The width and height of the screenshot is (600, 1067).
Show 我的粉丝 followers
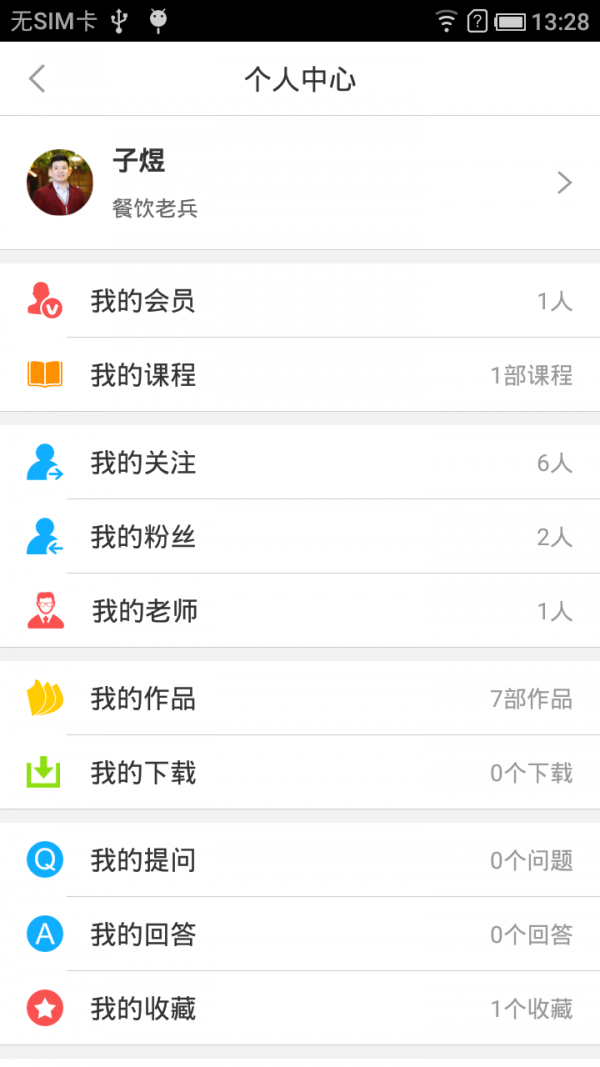click(x=300, y=537)
